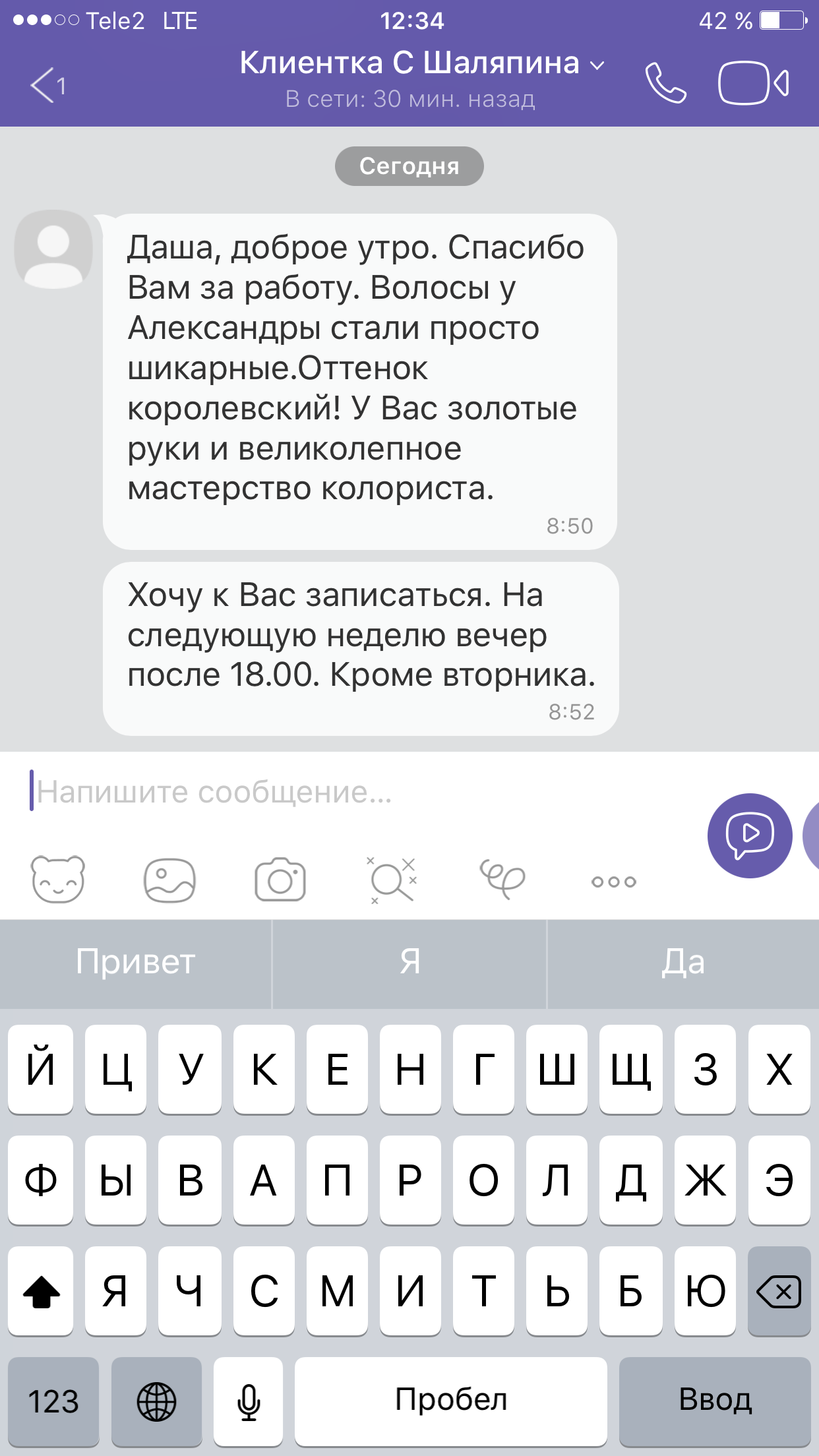Screen dimensions: 819x1456
Task: Insert the suggestion Привет
Action: pos(136,962)
